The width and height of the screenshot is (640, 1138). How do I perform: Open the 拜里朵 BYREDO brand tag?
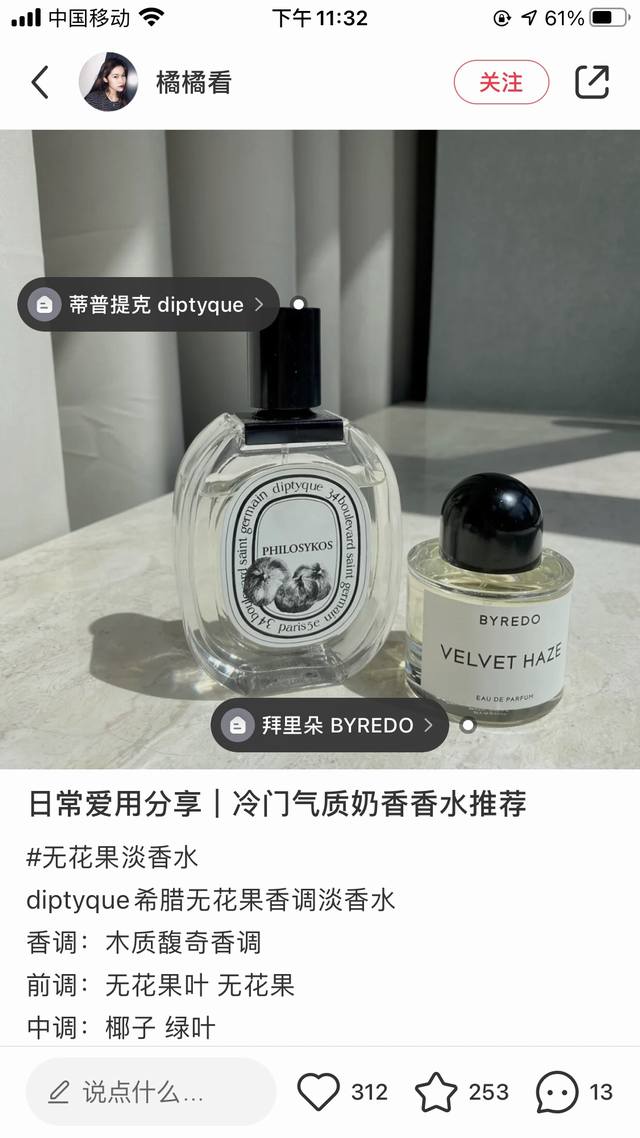[329, 725]
